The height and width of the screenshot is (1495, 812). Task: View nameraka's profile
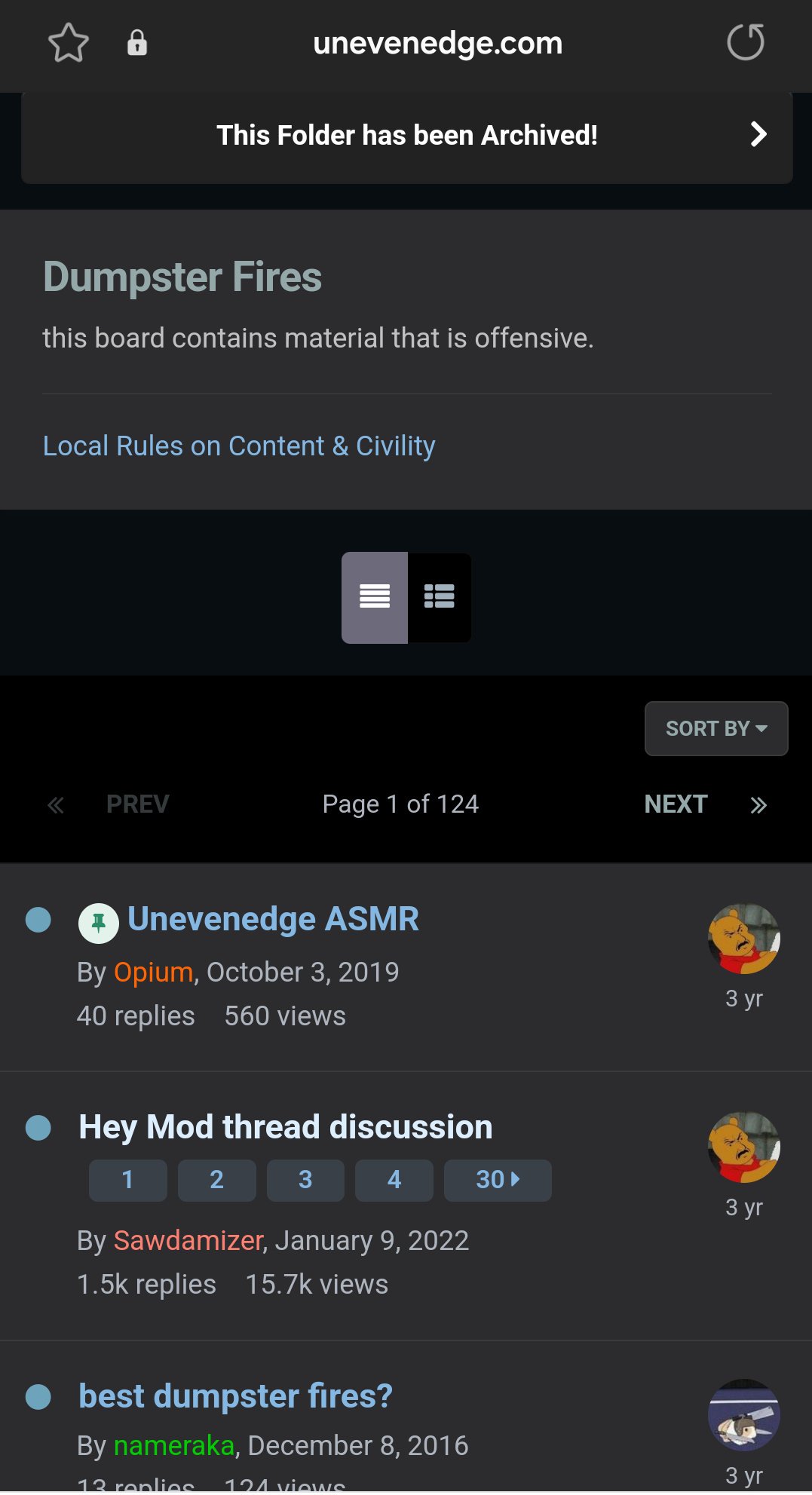coord(174,1445)
